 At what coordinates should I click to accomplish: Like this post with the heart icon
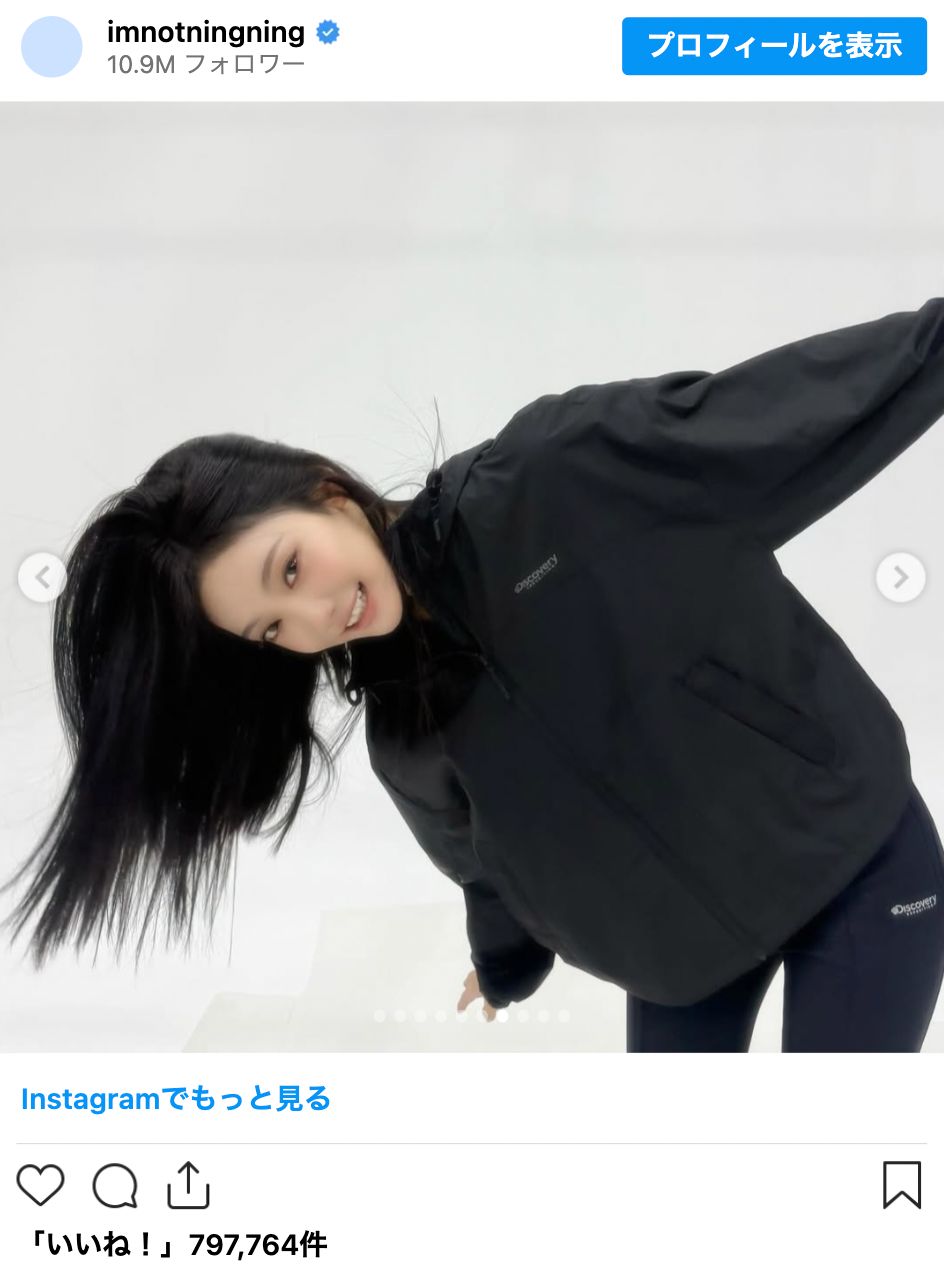pyautogui.click(x=41, y=1186)
